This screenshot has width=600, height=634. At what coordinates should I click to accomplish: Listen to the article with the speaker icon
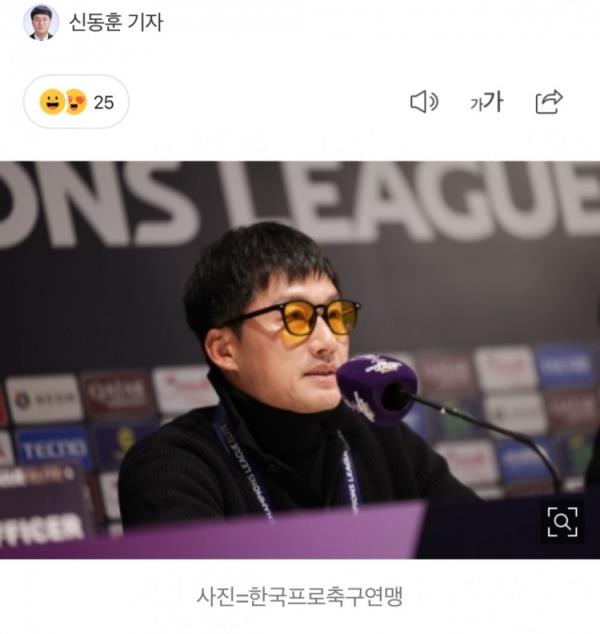[x=424, y=102]
